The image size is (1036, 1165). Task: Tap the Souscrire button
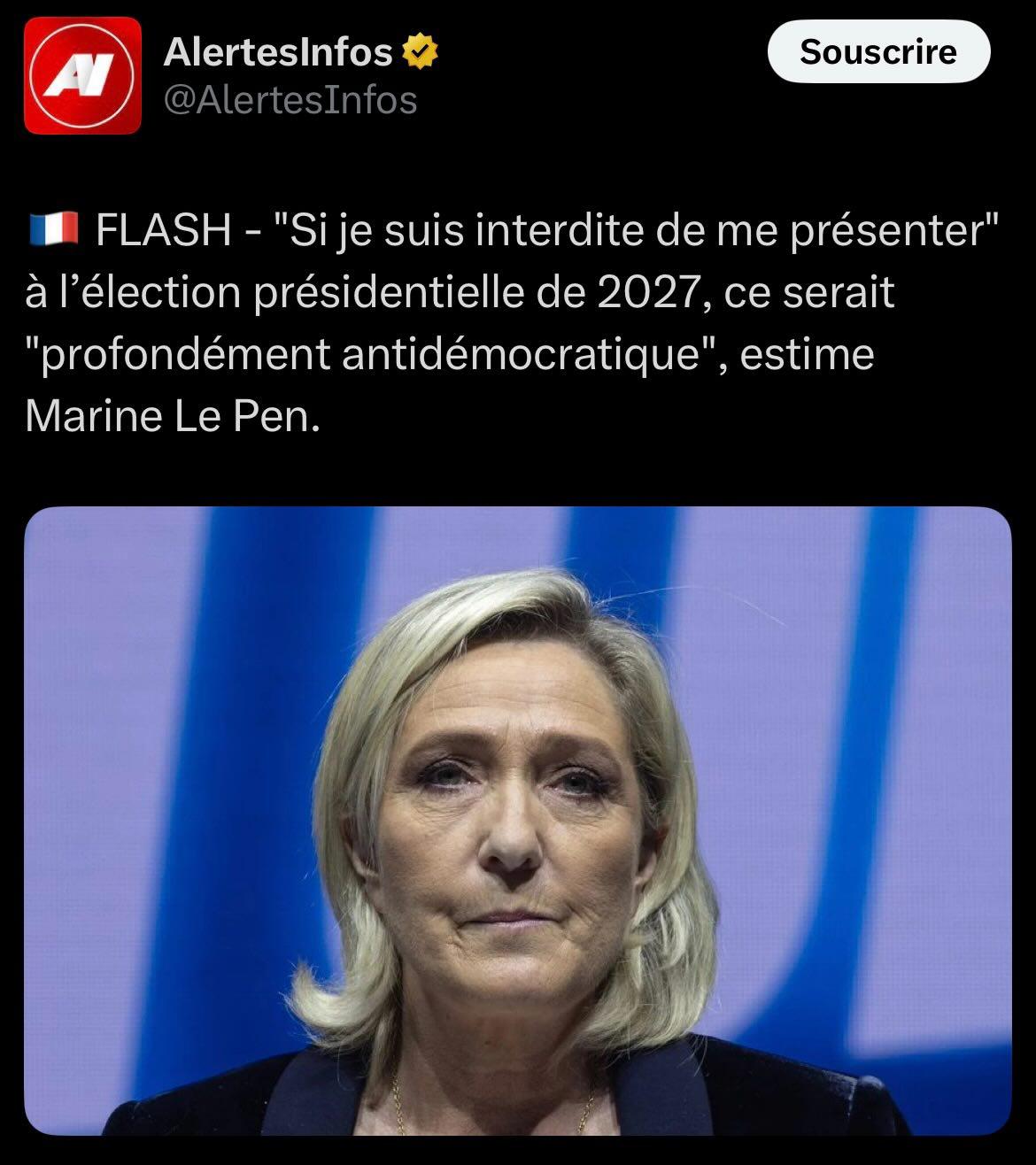[878, 52]
